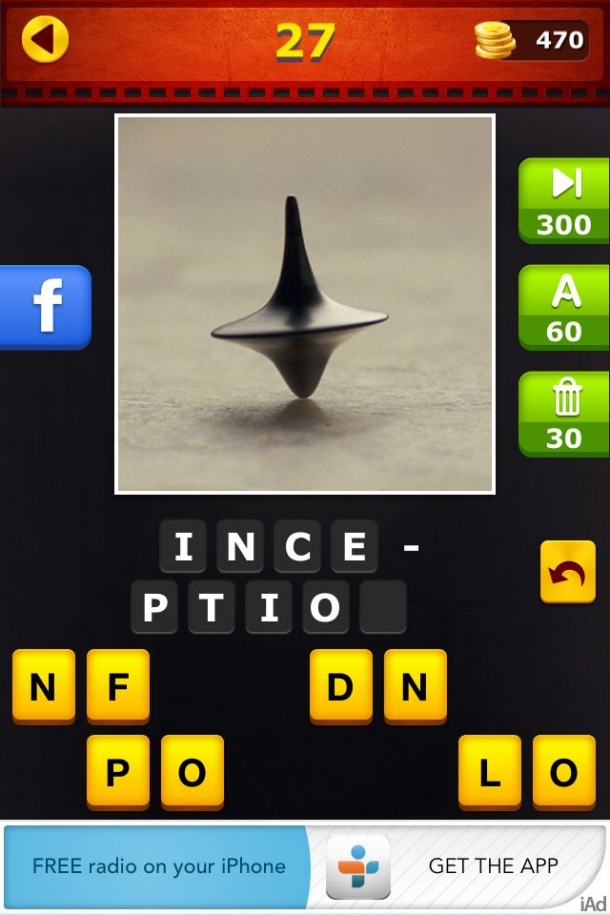Remove wrong letters for 30 coins

(x=564, y=413)
